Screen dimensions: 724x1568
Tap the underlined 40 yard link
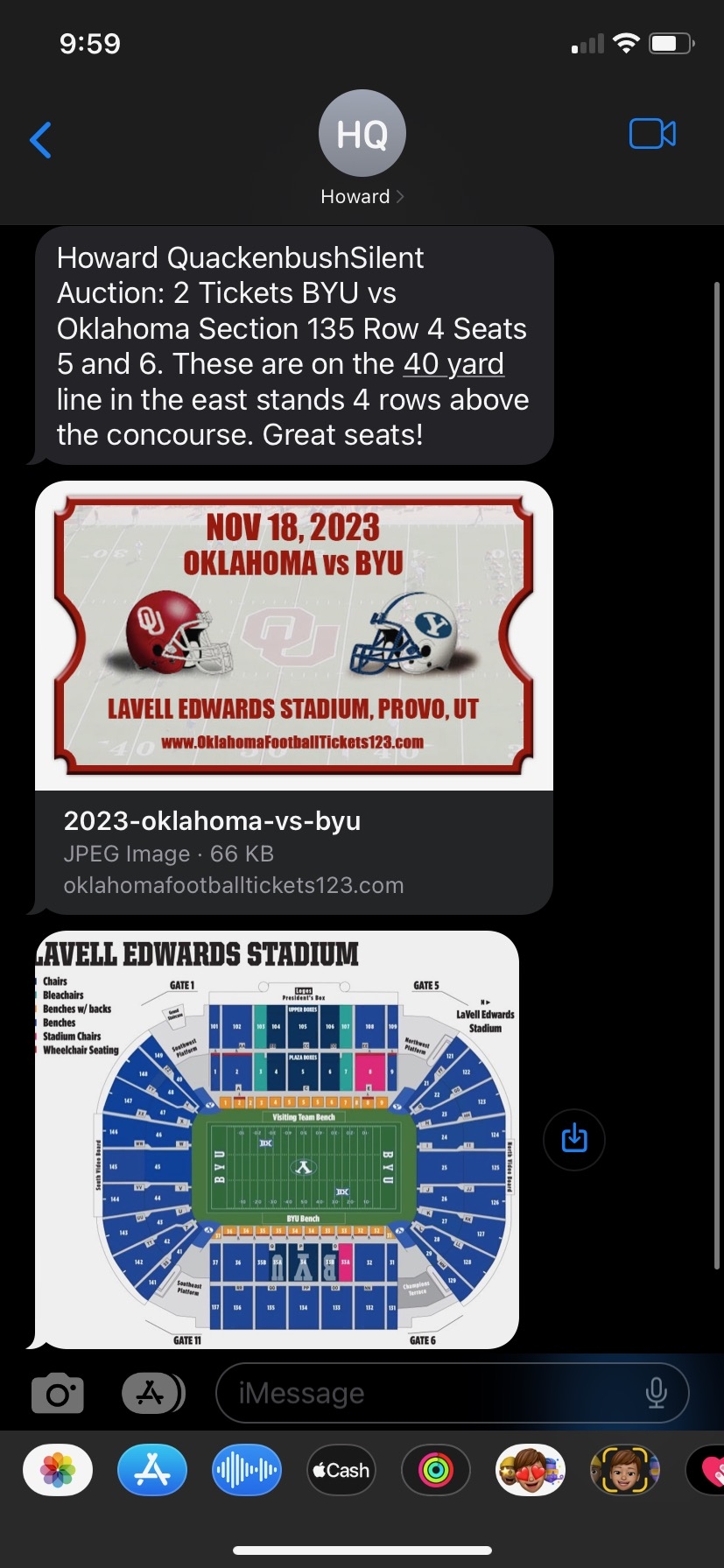pyautogui.click(x=453, y=364)
